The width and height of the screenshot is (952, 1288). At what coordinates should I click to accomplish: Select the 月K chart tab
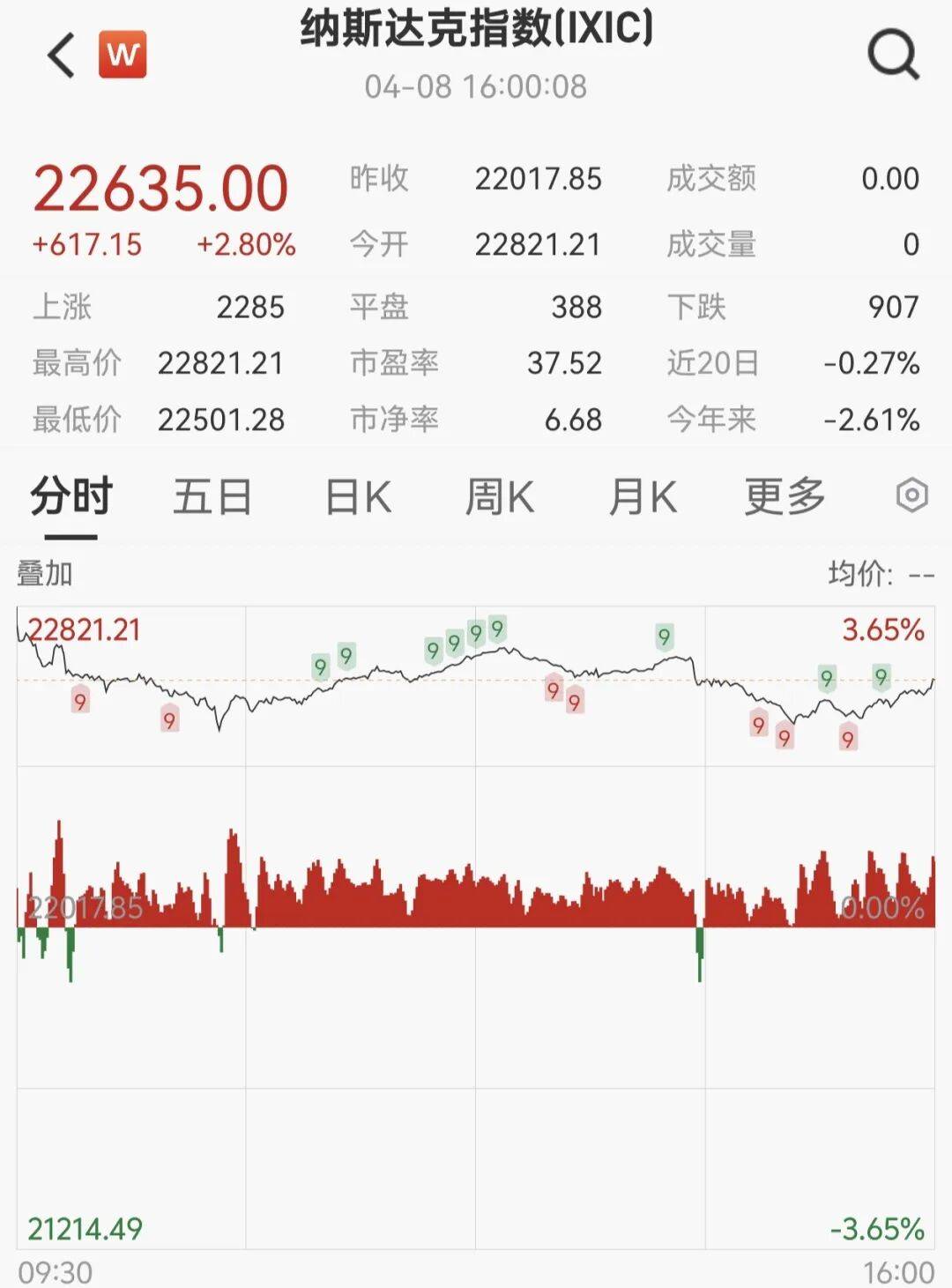[643, 496]
